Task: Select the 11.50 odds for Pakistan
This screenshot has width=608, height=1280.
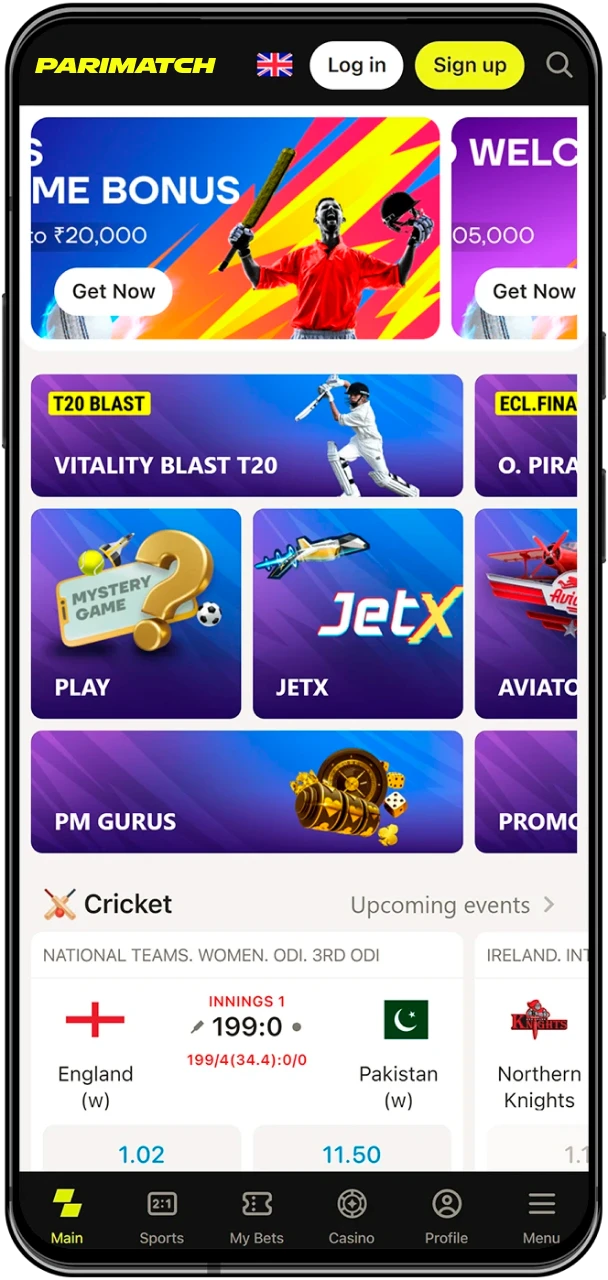Action: 351,1153
